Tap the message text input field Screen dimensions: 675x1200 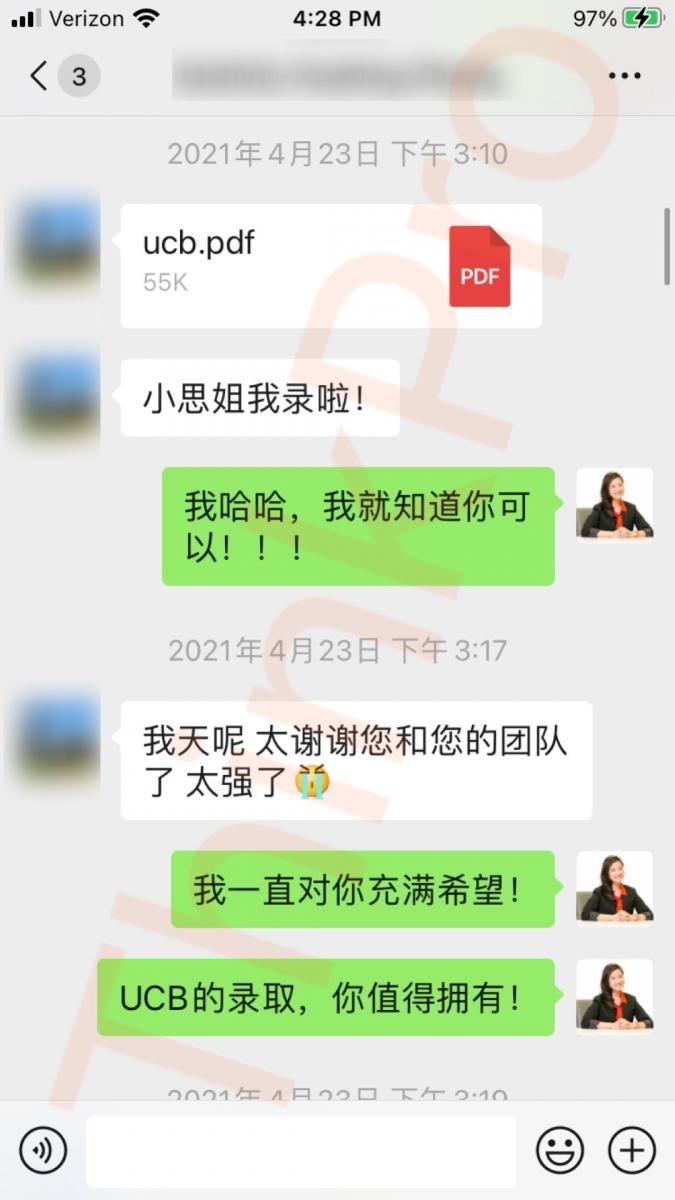point(300,1151)
